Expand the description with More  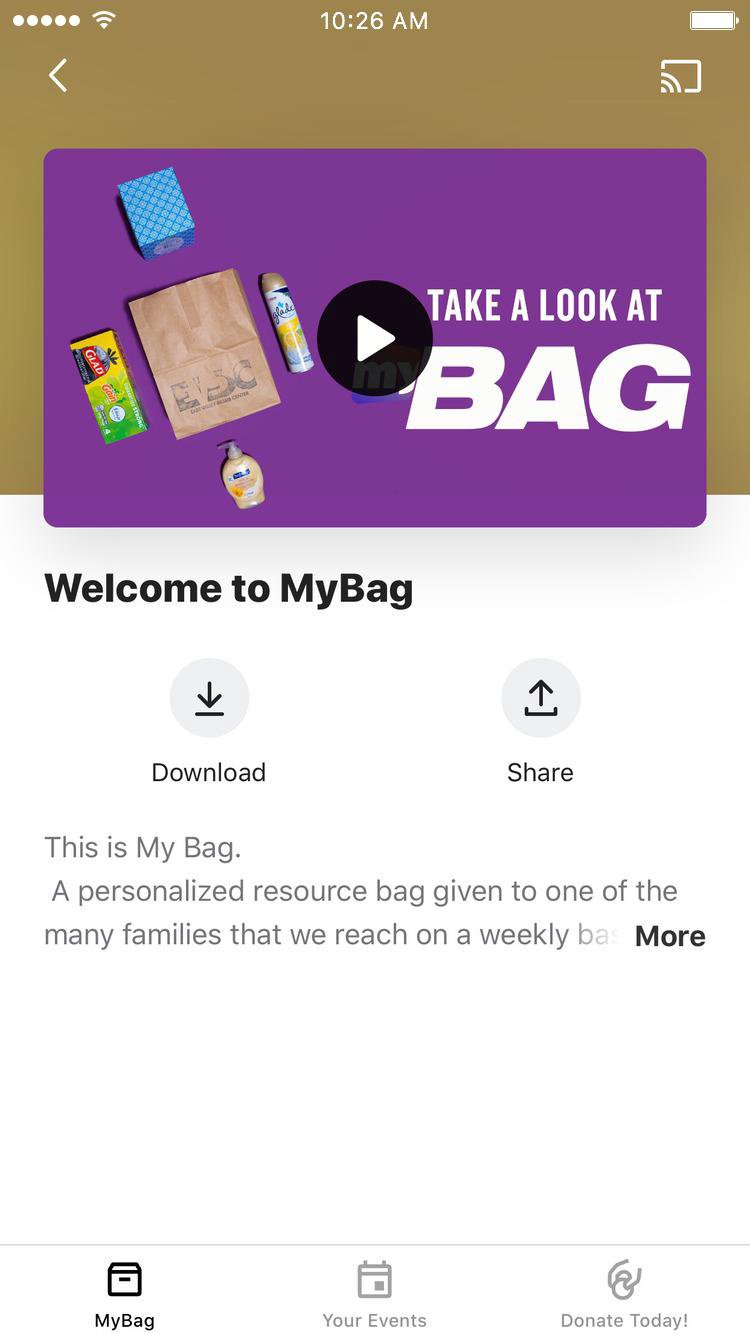click(x=669, y=936)
